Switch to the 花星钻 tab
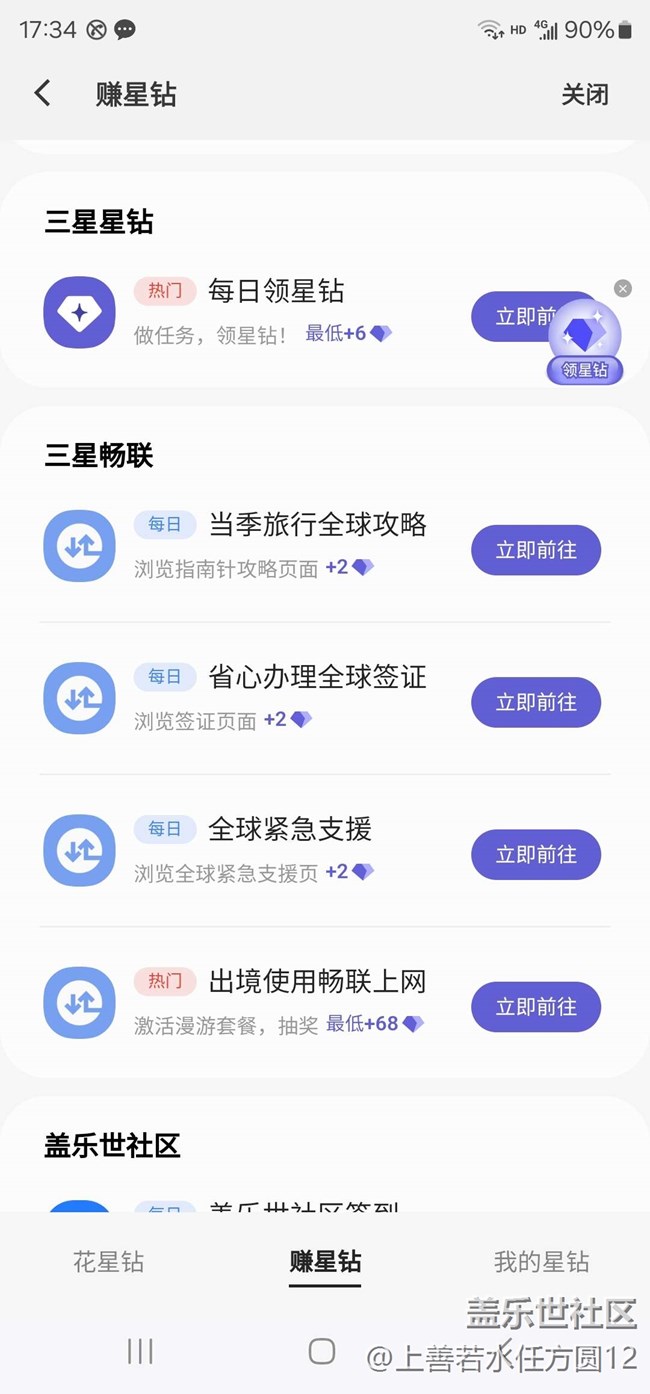The height and width of the screenshot is (1394, 650). tap(108, 1262)
